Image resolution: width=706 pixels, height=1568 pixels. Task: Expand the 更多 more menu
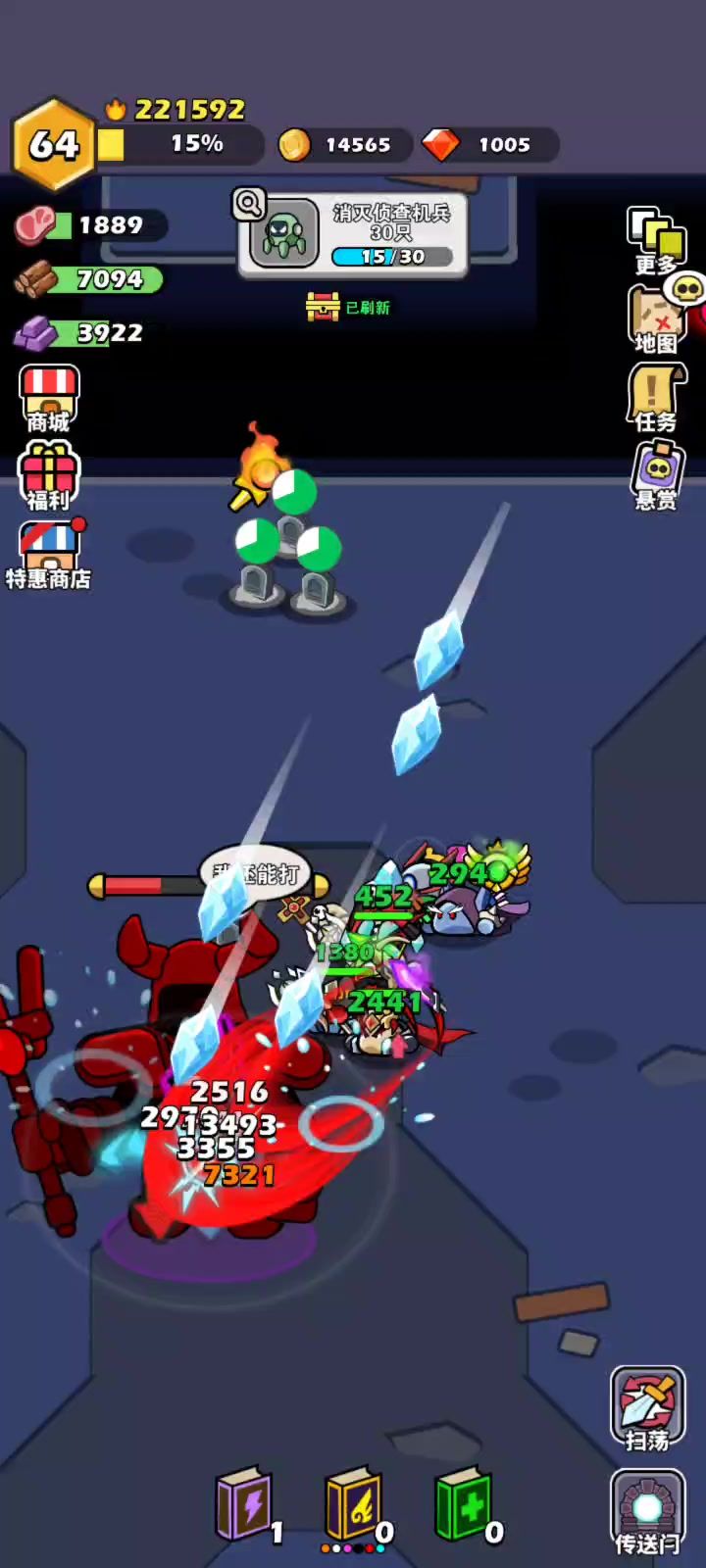coord(656,241)
